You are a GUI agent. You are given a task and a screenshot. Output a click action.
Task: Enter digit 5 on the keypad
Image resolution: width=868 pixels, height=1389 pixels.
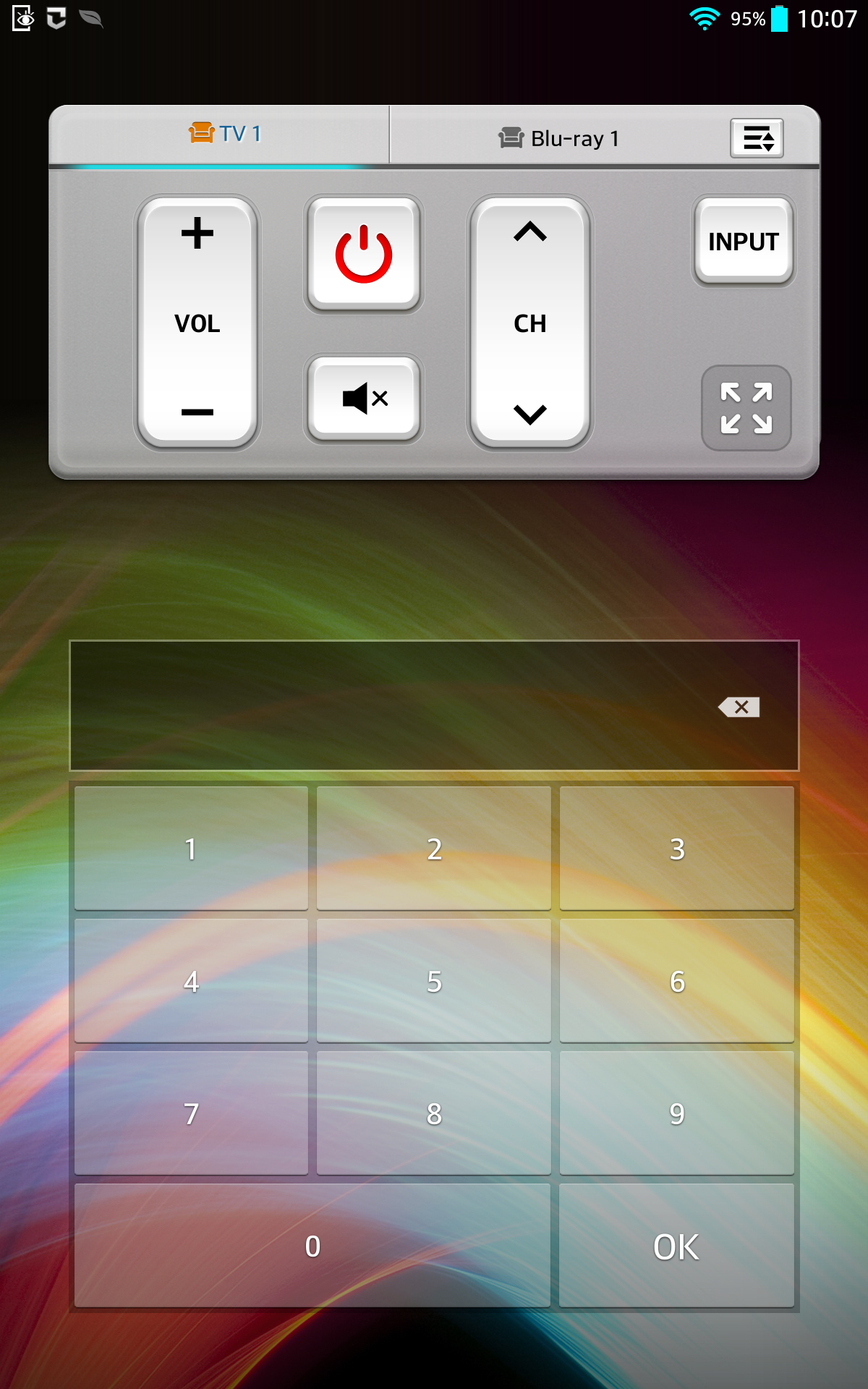[x=434, y=981]
